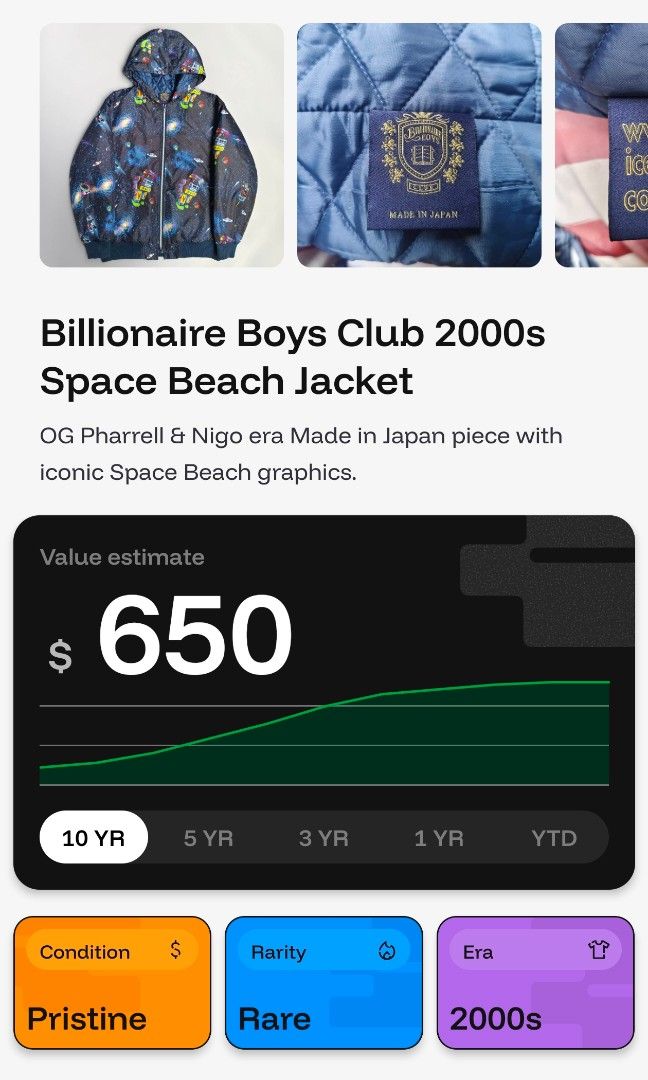The image size is (648, 1080).
Task: View the Made in Japan label photo
Action: [419, 145]
